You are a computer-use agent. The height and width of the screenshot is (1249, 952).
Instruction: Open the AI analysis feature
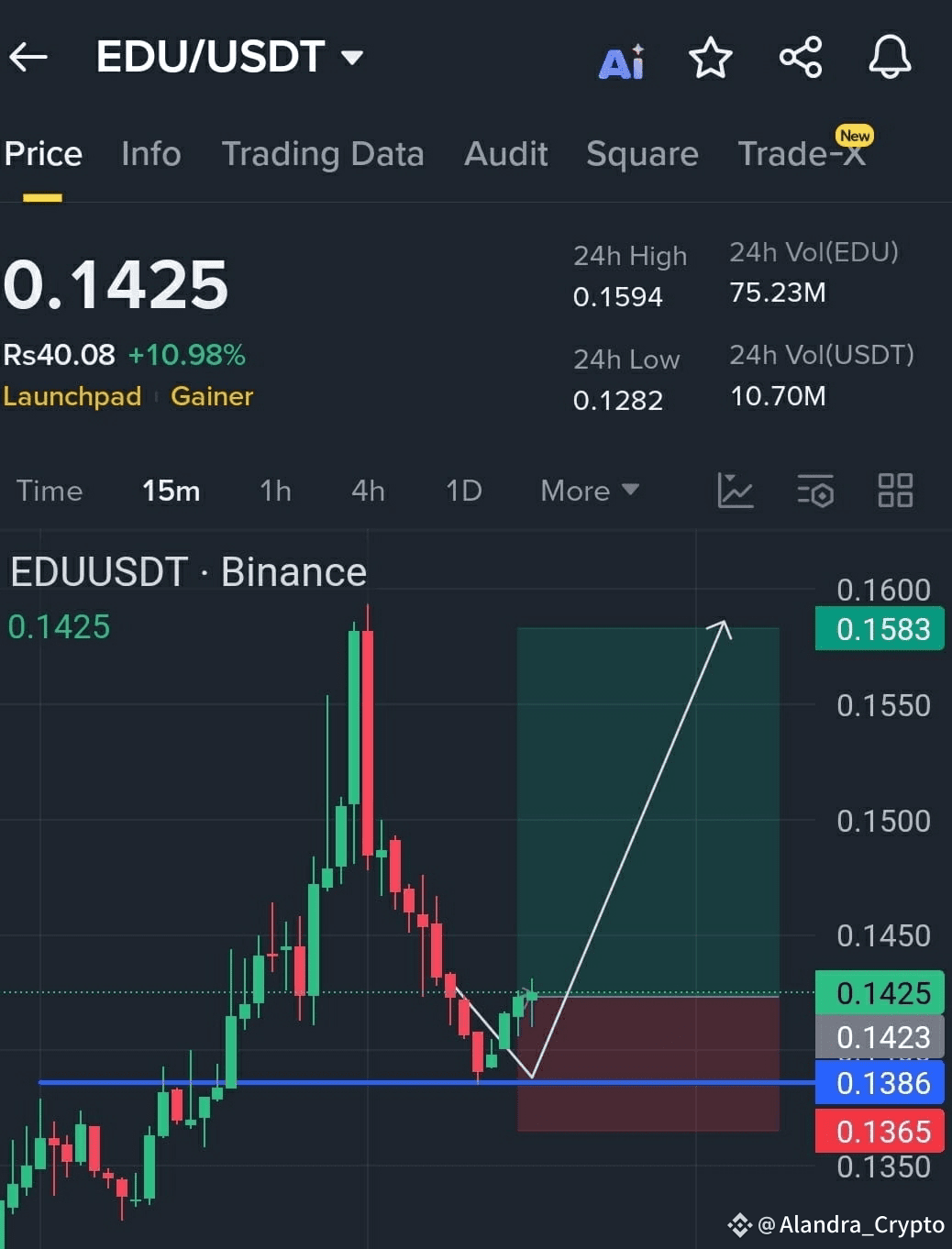(x=622, y=58)
